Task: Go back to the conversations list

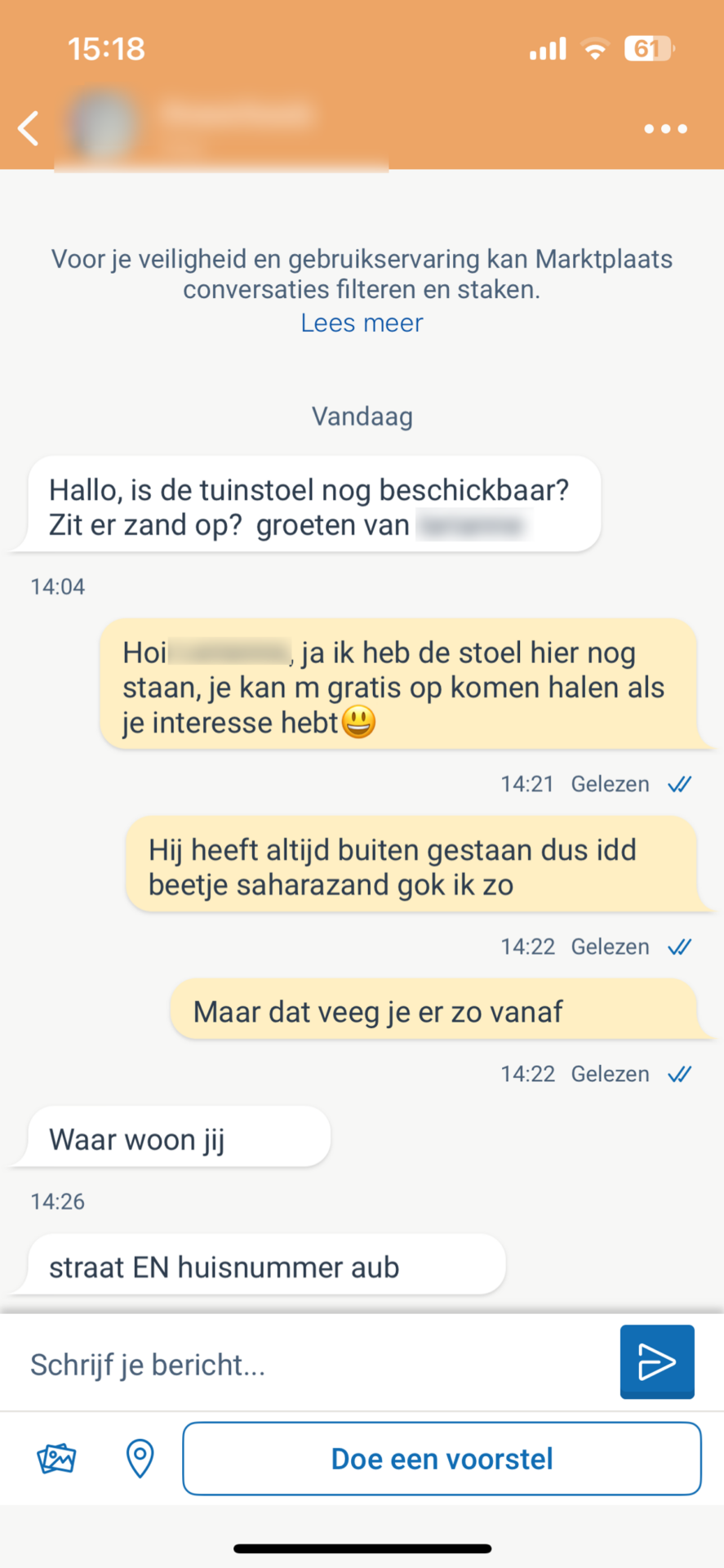Action: coord(29,128)
